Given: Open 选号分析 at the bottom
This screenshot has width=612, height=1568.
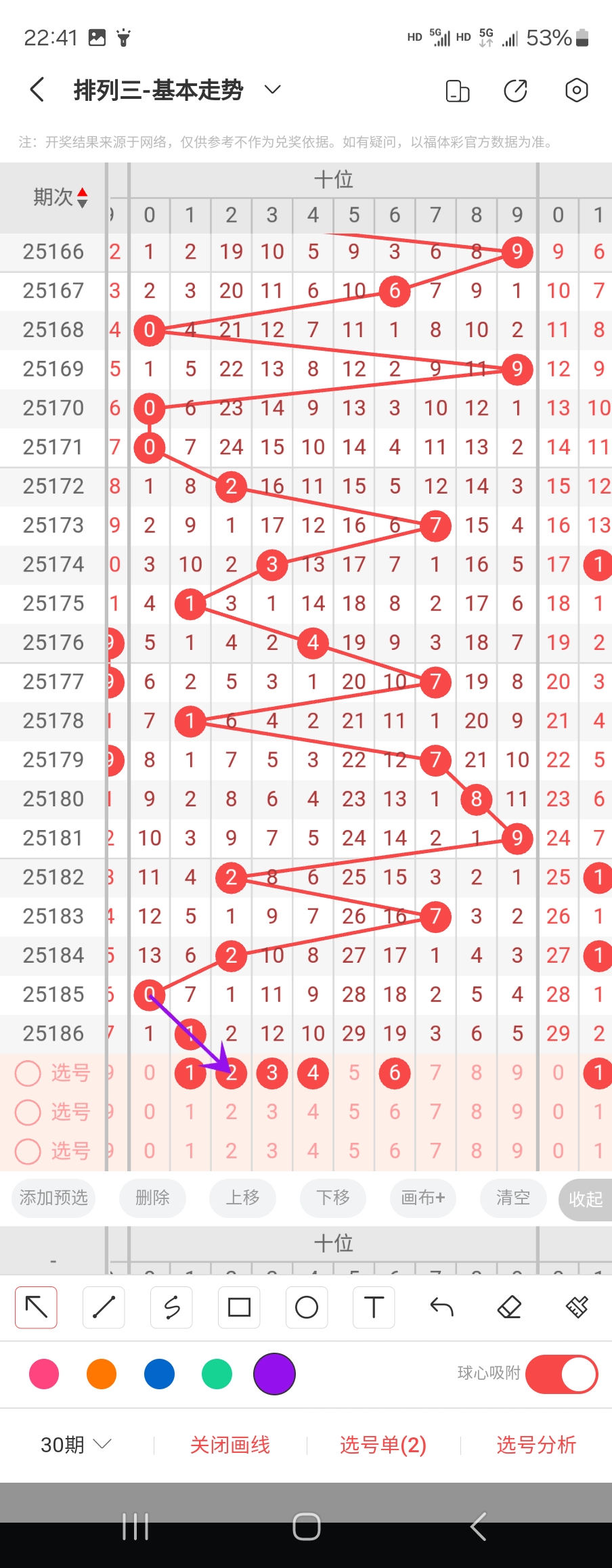Looking at the screenshot, I should (535, 1445).
